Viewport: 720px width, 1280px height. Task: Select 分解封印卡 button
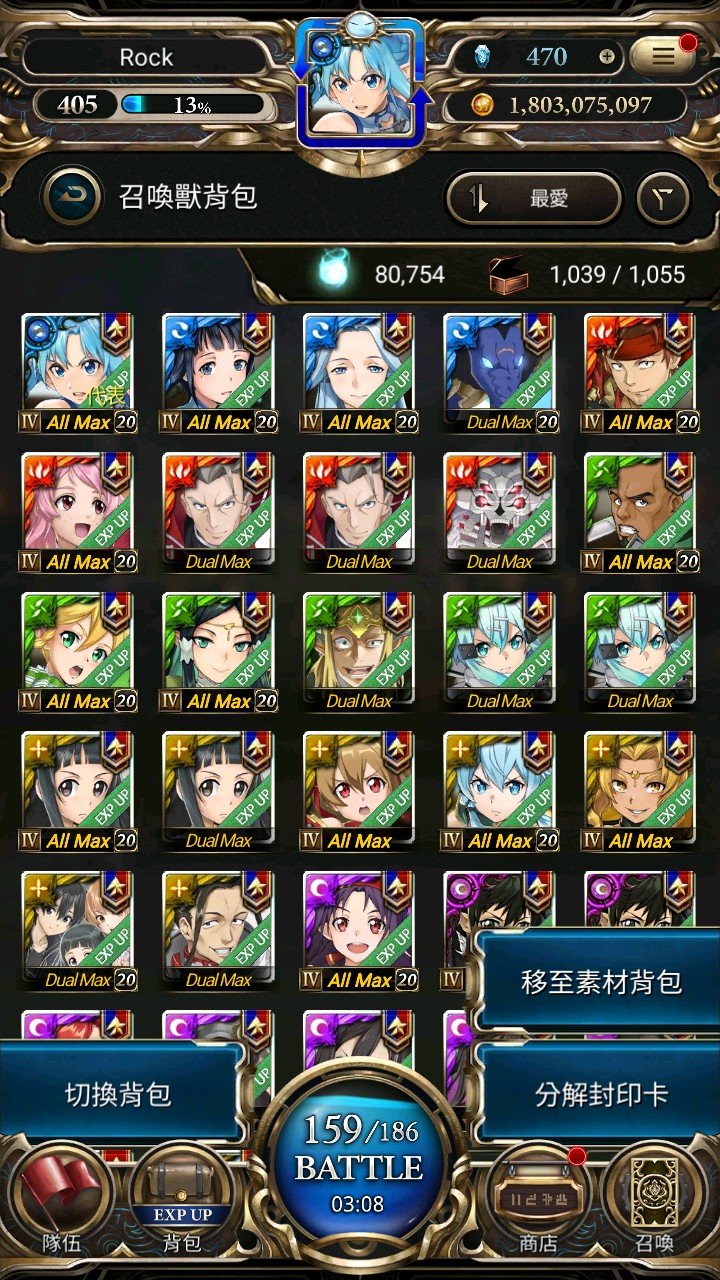click(600, 1094)
